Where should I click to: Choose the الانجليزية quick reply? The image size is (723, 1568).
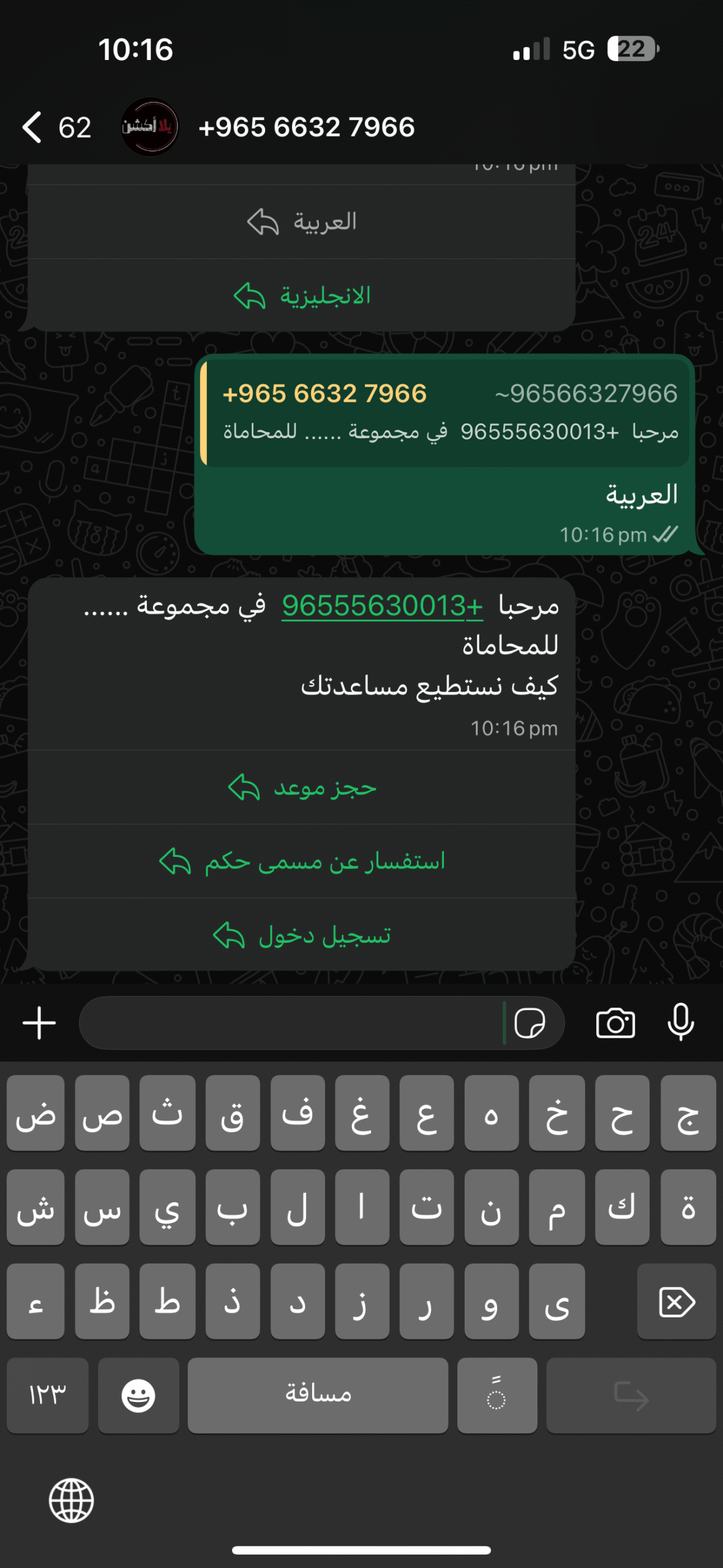[302, 295]
